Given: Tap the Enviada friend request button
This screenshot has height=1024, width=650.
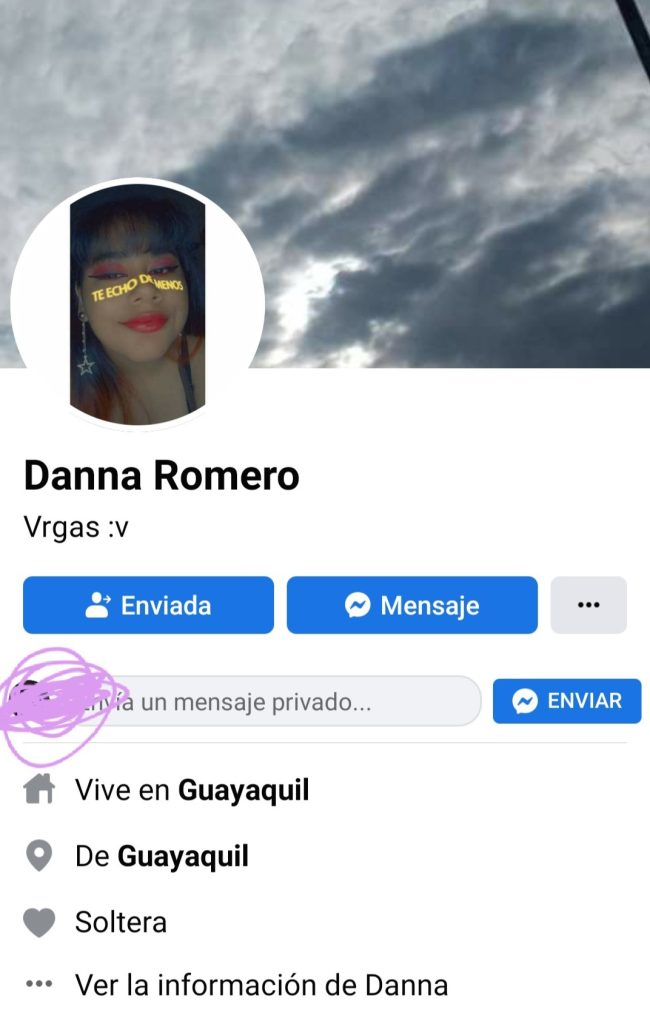Looking at the screenshot, I should (148, 605).
